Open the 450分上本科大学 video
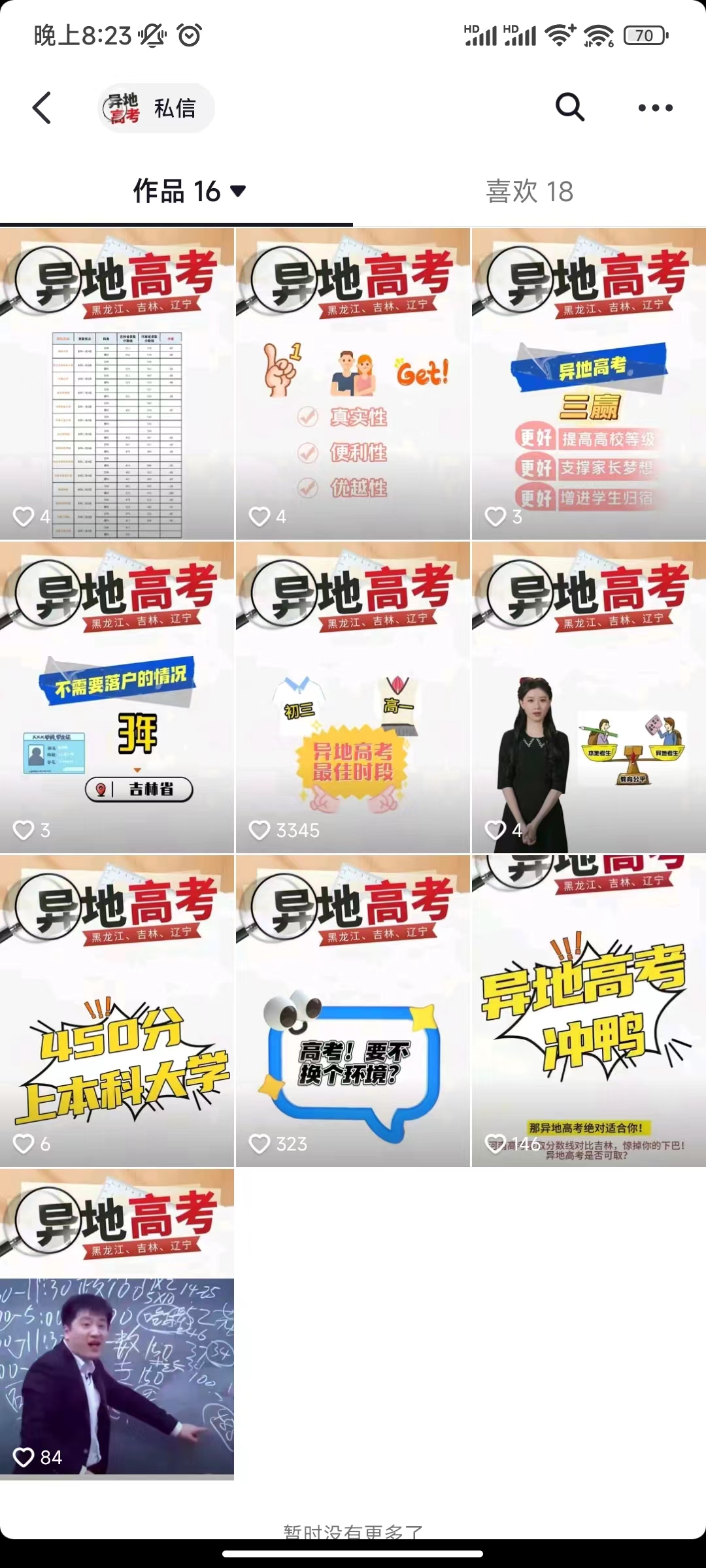 click(117, 1011)
